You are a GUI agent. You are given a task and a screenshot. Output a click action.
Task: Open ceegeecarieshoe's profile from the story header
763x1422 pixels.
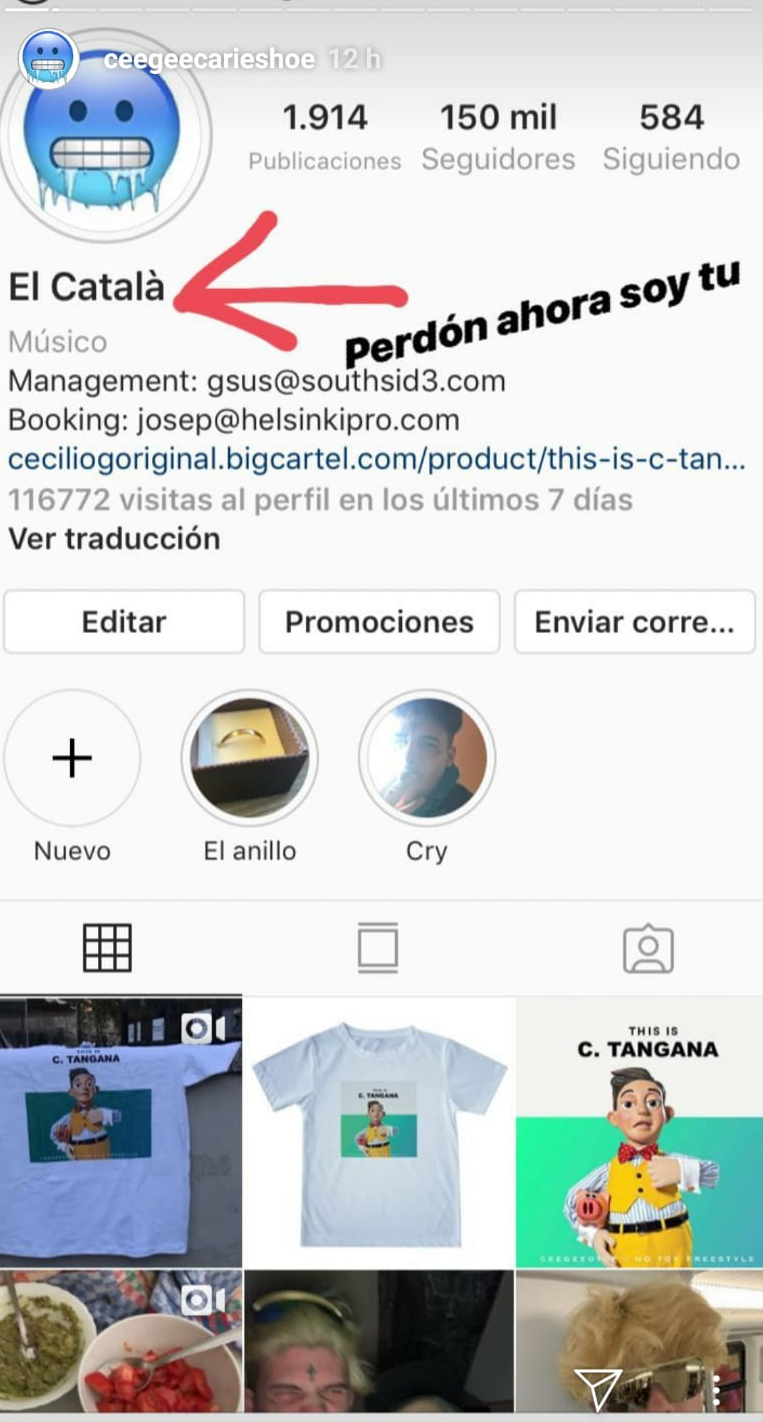(209, 60)
